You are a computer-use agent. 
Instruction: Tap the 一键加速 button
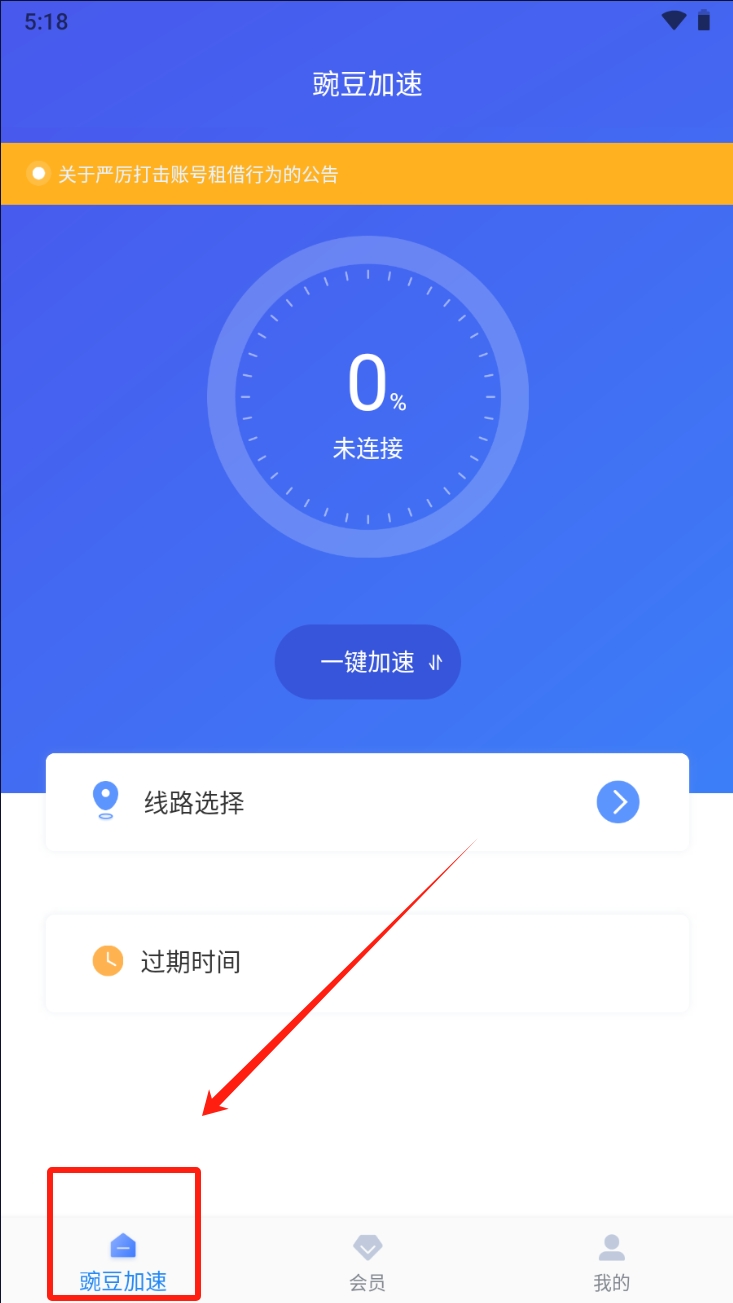pyautogui.click(x=367, y=662)
